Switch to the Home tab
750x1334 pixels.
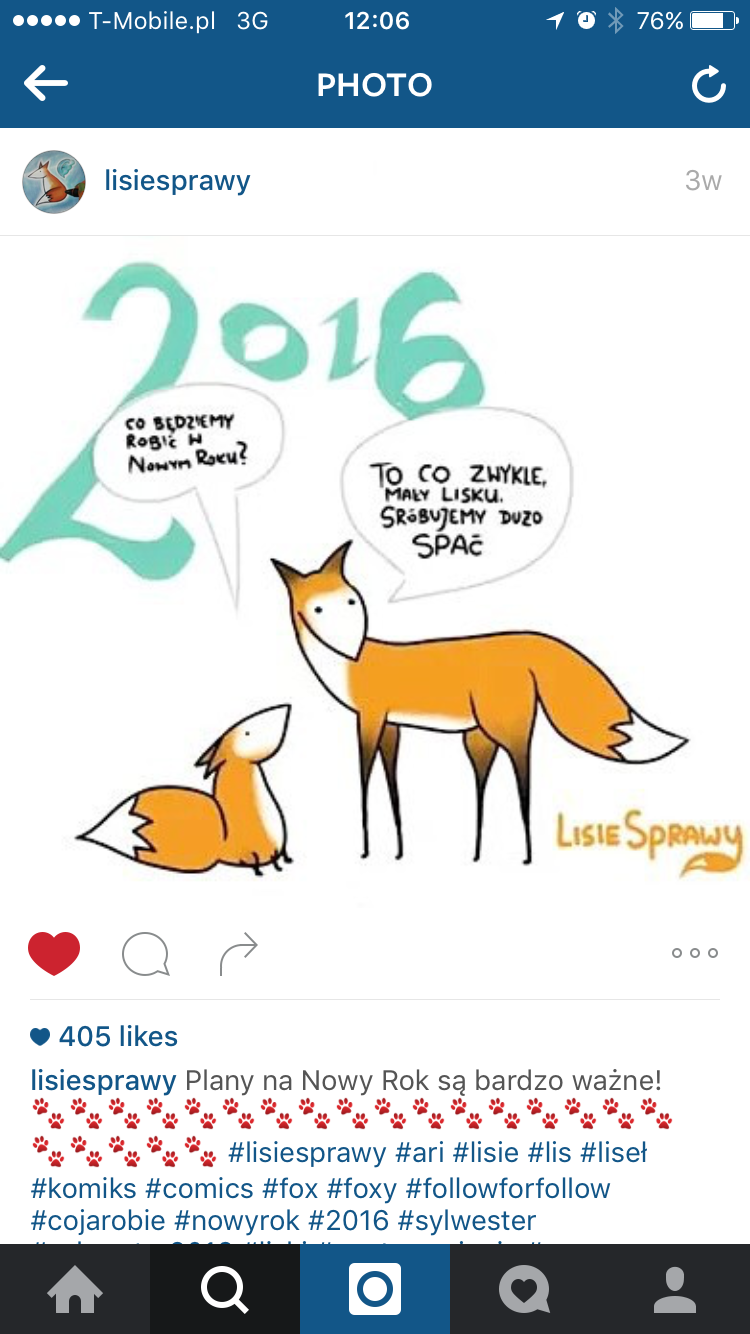pyautogui.click(x=75, y=1289)
